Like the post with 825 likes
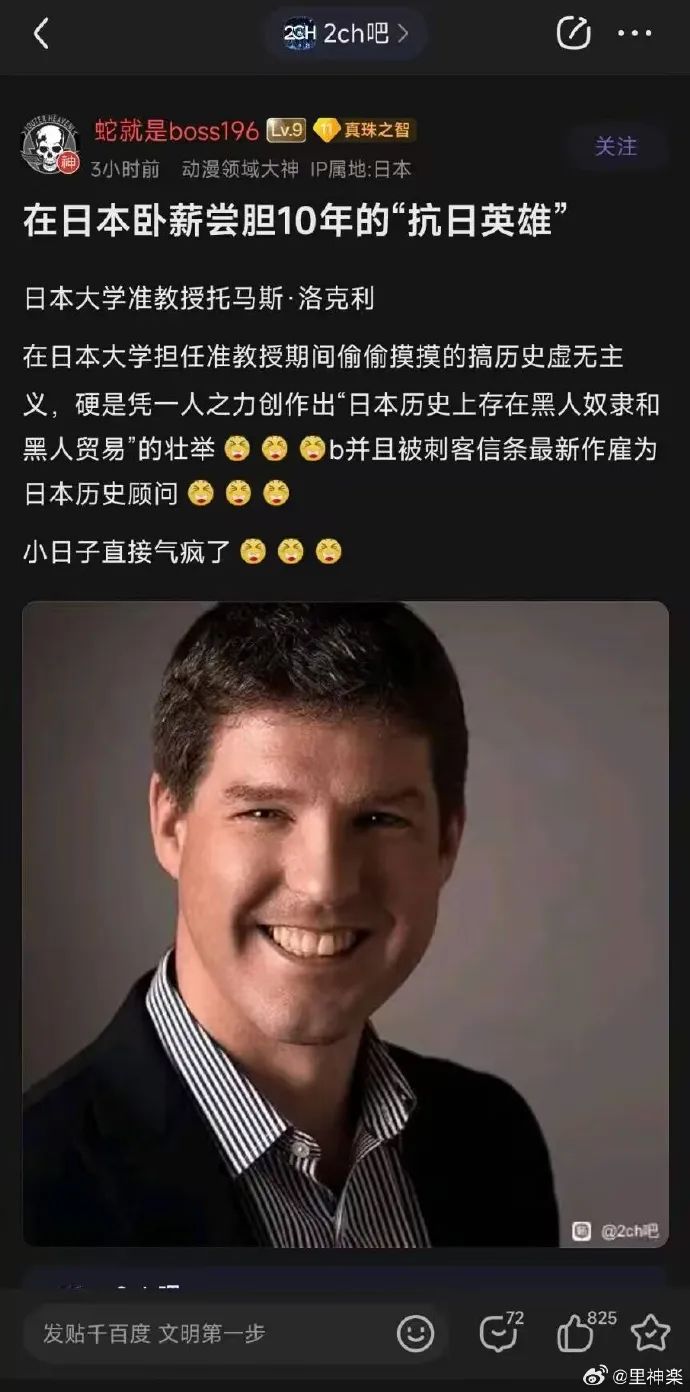The width and height of the screenshot is (690, 1392). 578,1333
